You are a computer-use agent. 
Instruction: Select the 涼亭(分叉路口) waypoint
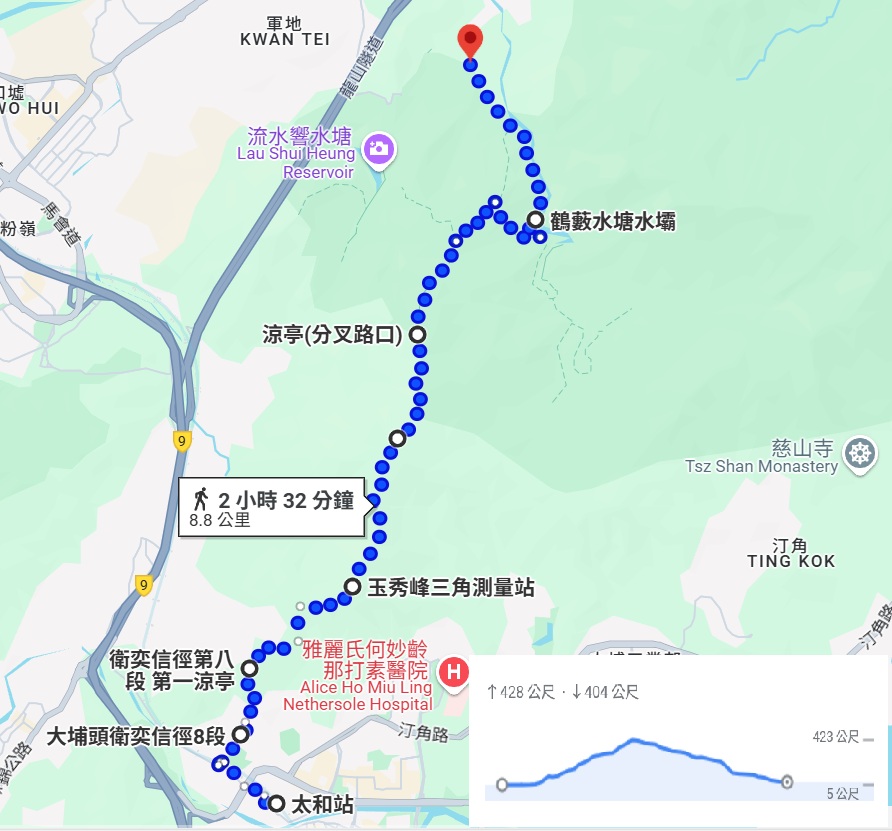417,335
